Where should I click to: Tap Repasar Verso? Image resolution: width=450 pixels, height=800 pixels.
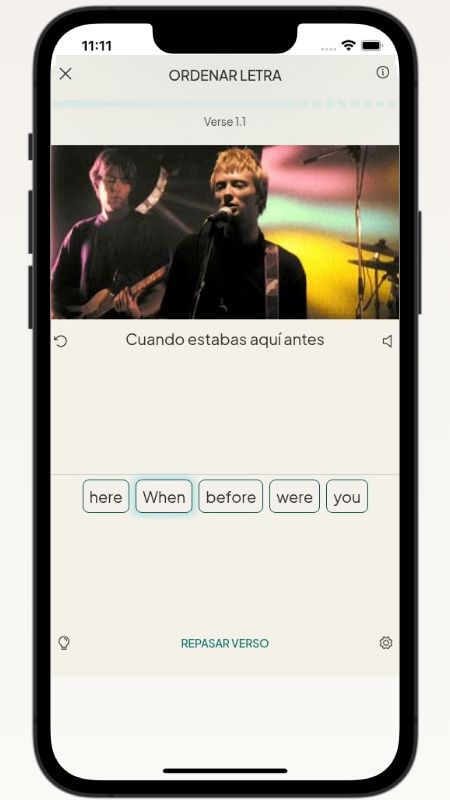pos(224,643)
